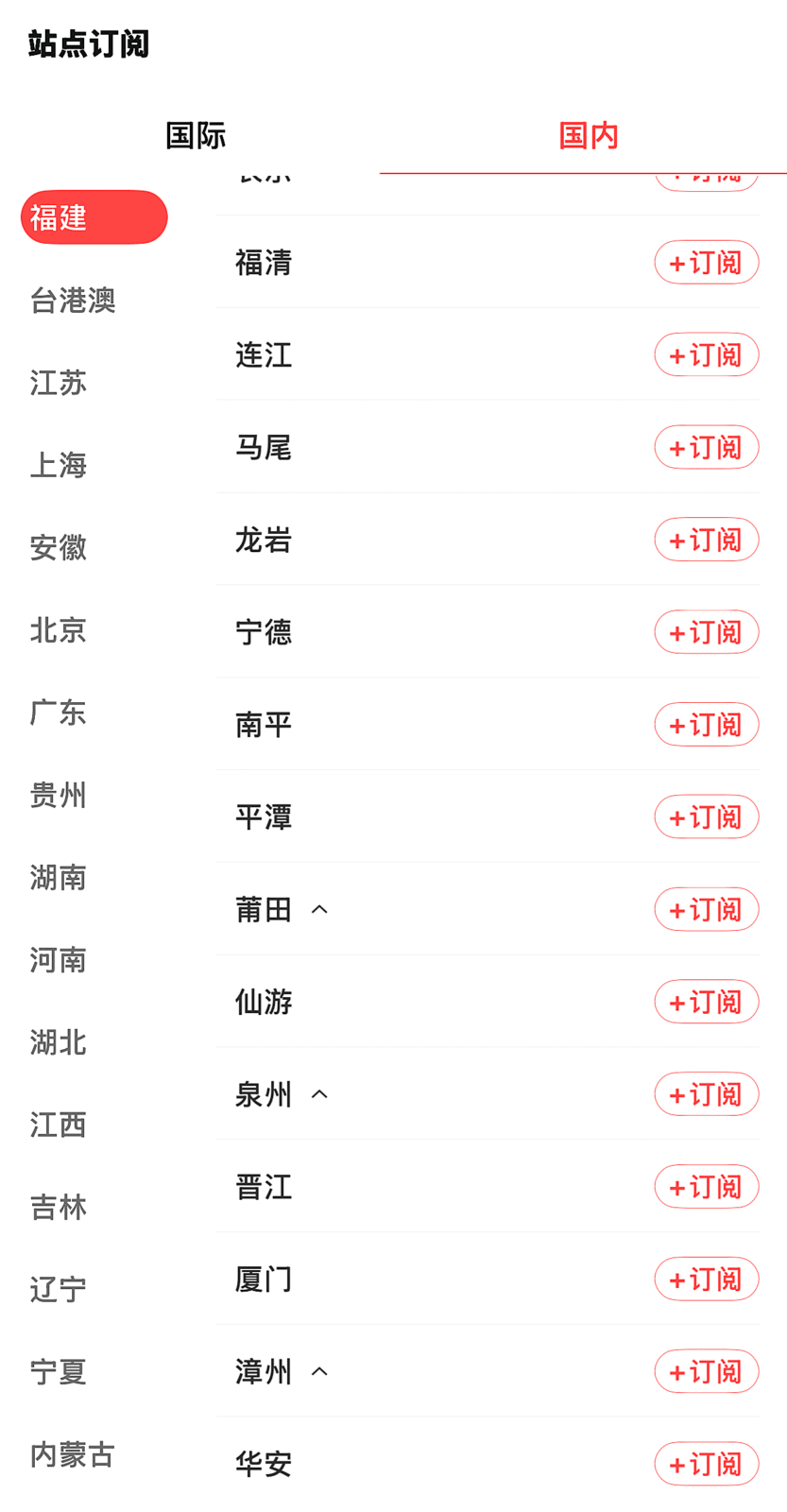Open the 湖南 province list
The image size is (787, 1512).
[59, 878]
